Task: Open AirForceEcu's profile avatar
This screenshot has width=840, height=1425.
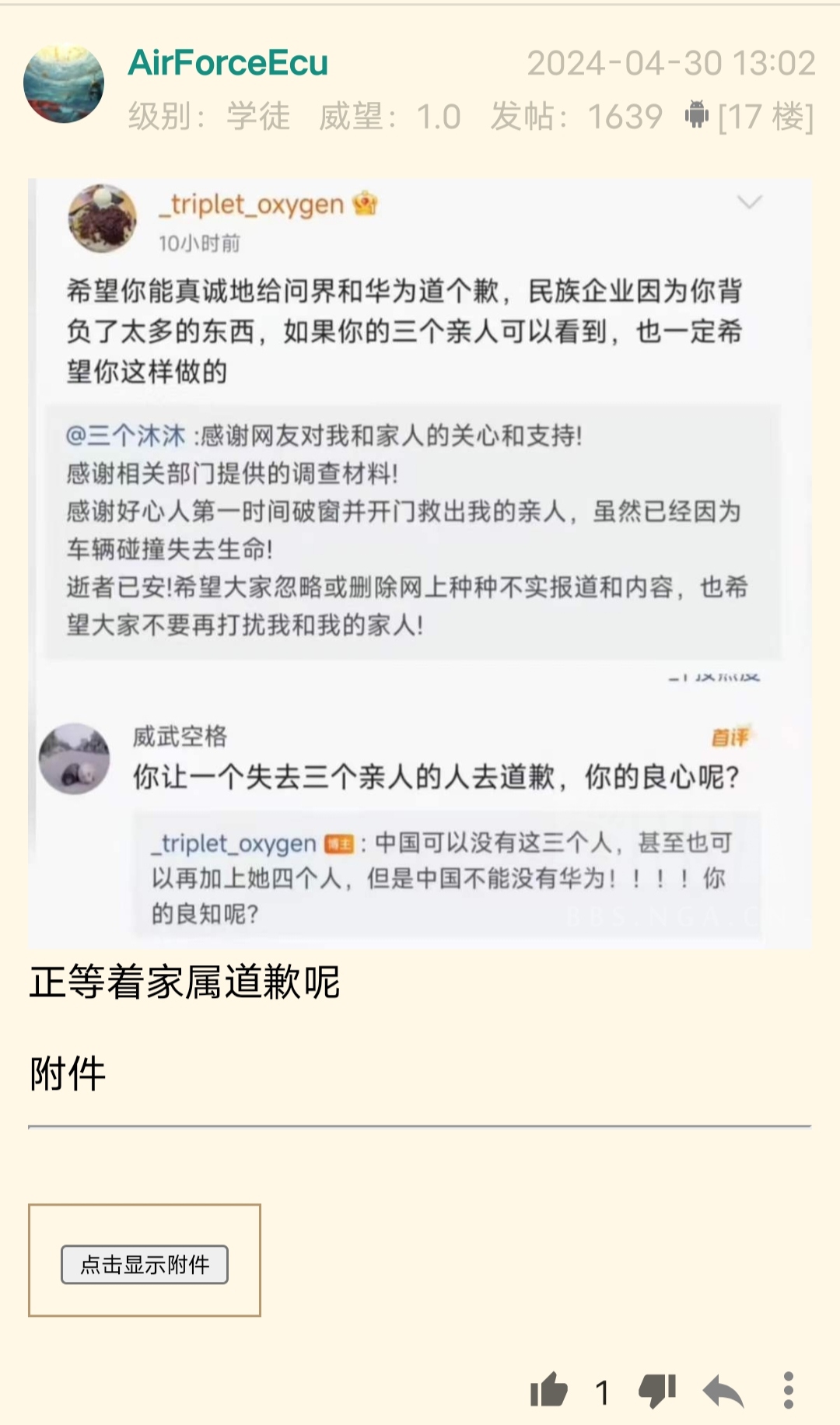Action: tap(64, 84)
